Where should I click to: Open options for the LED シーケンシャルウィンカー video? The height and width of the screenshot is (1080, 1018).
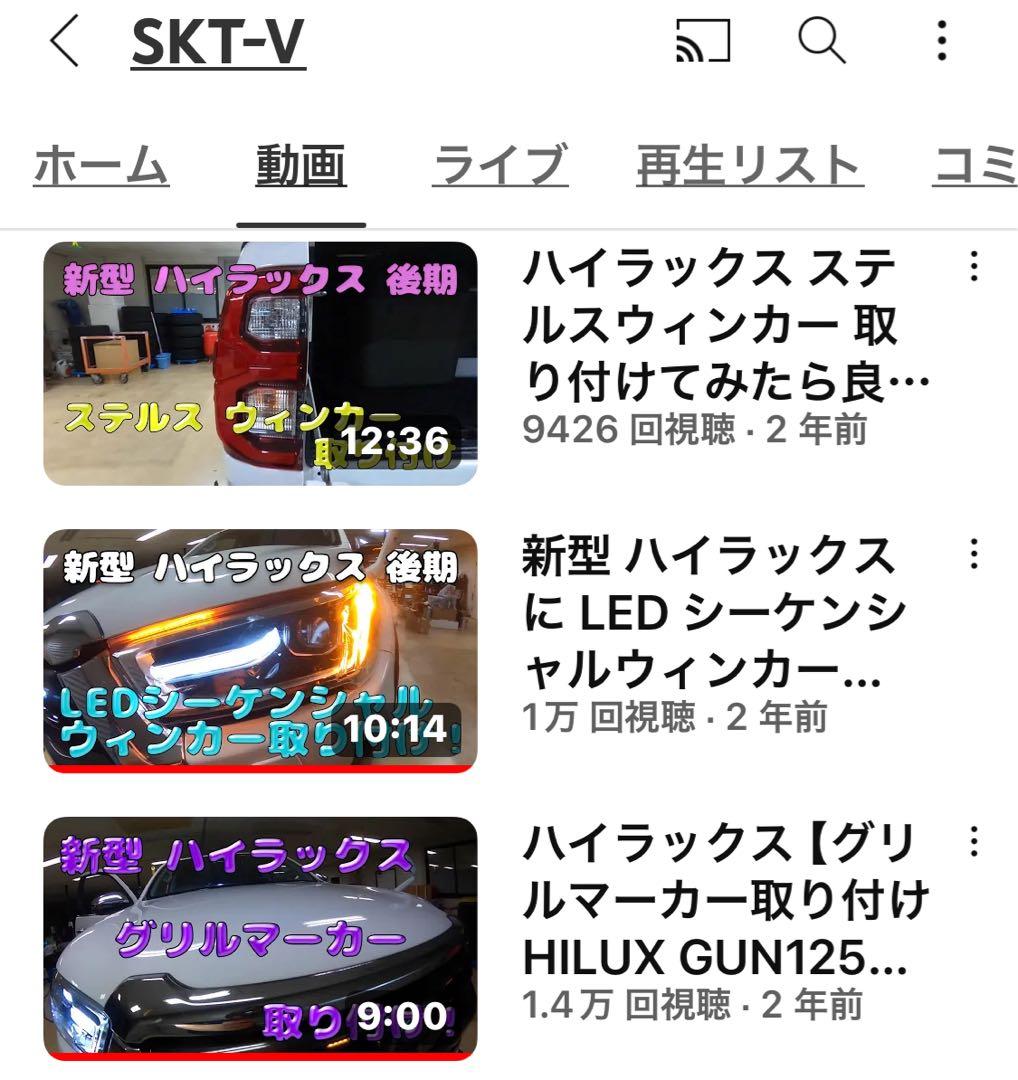click(x=974, y=554)
